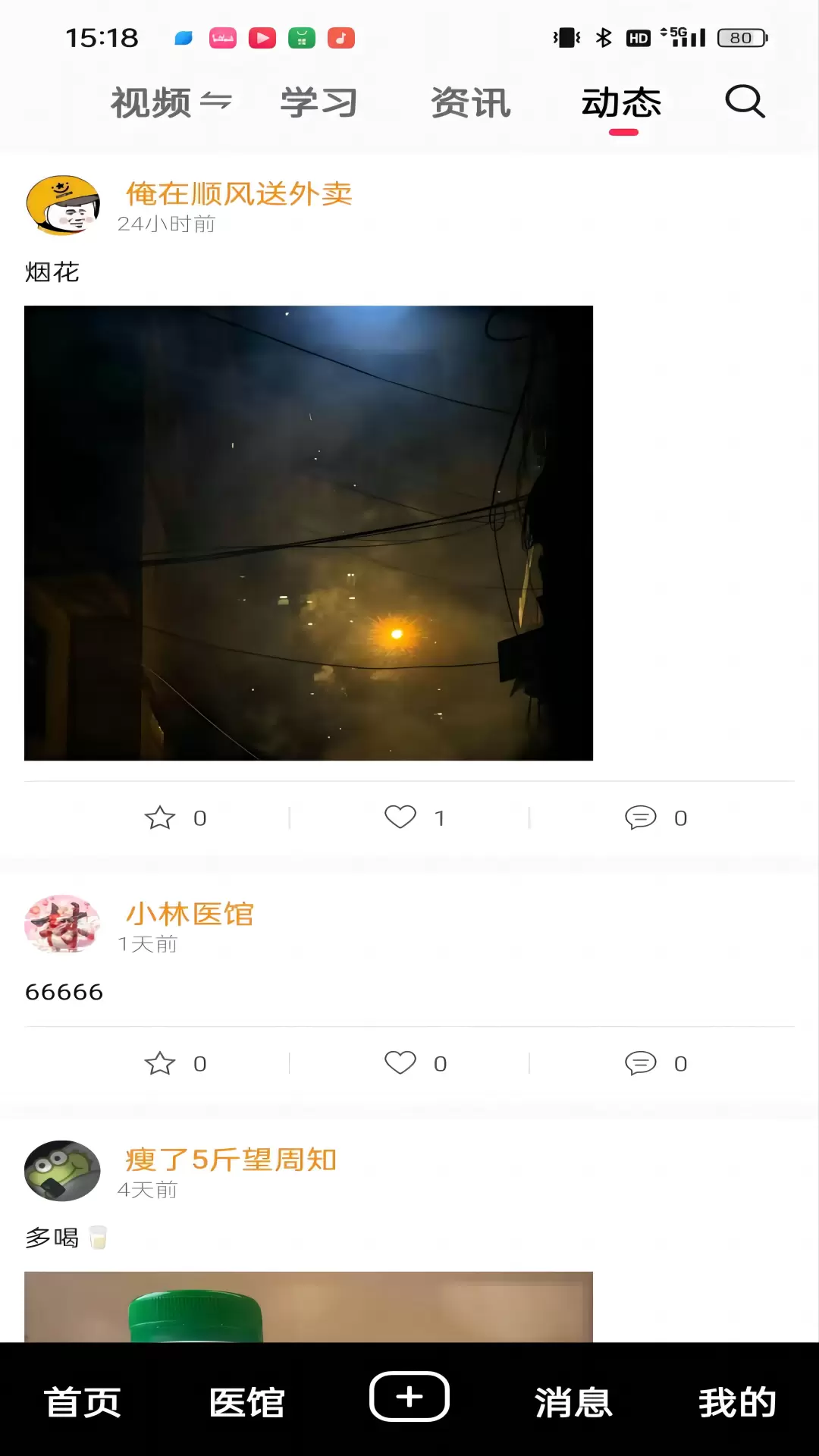Image resolution: width=819 pixels, height=1456 pixels.
Task: Switch to the 视频 tab
Action: tap(152, 102)
